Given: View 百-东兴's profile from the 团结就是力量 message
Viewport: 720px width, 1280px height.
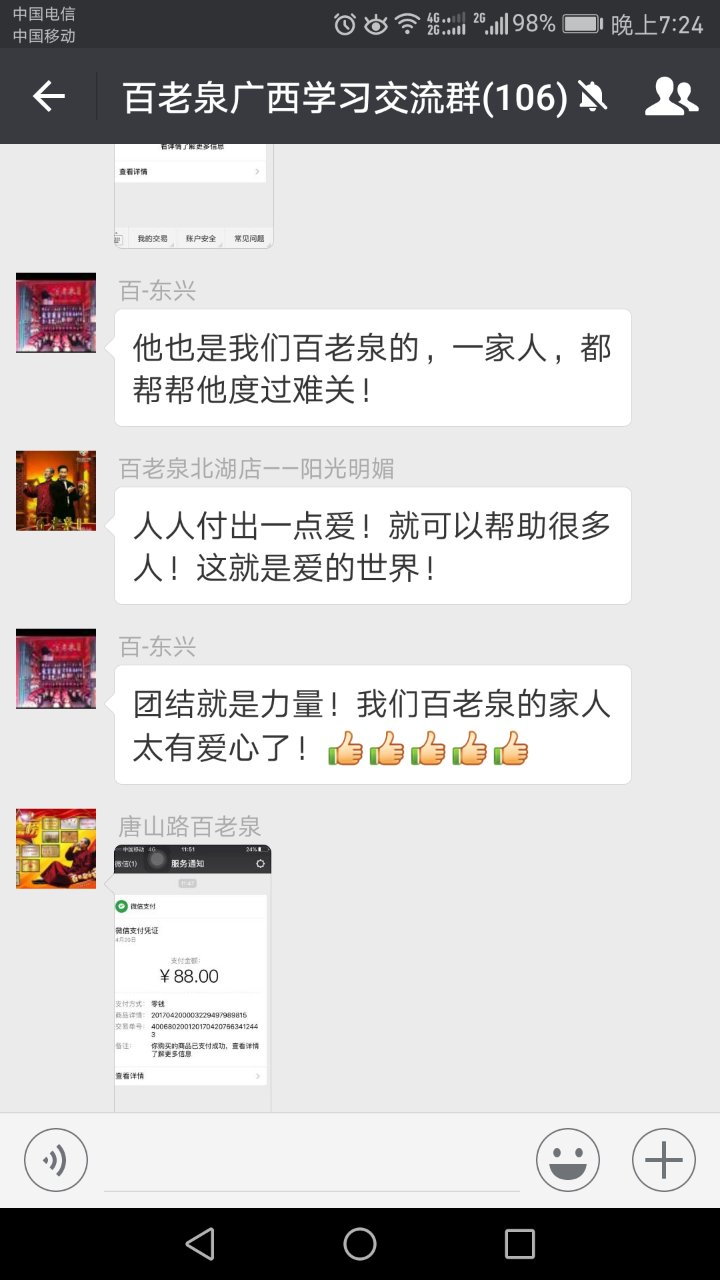Looking at the screenshot, I should (56, 669).
